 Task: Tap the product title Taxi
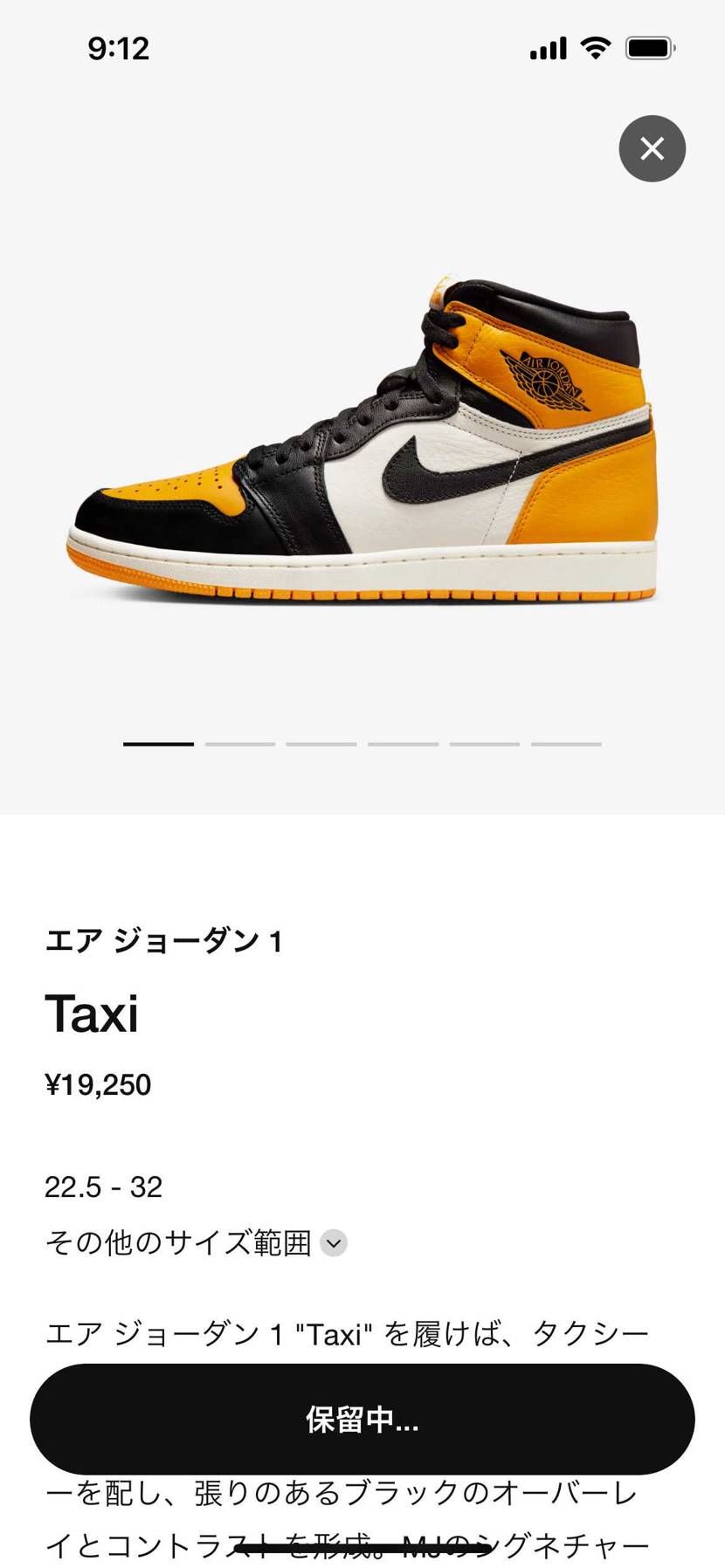tap(92, 1014)
